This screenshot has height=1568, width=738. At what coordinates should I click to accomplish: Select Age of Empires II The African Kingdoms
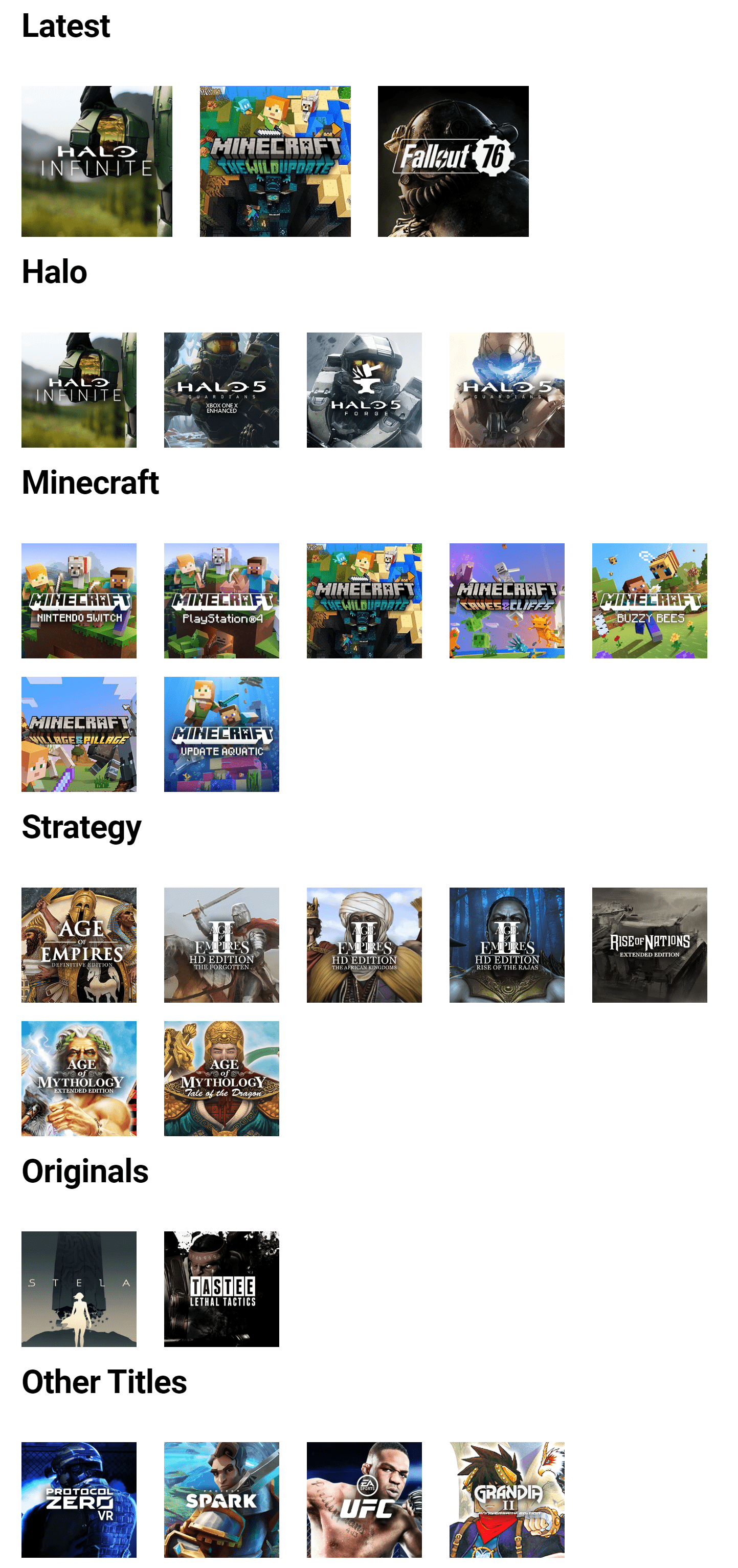[364, 945]
